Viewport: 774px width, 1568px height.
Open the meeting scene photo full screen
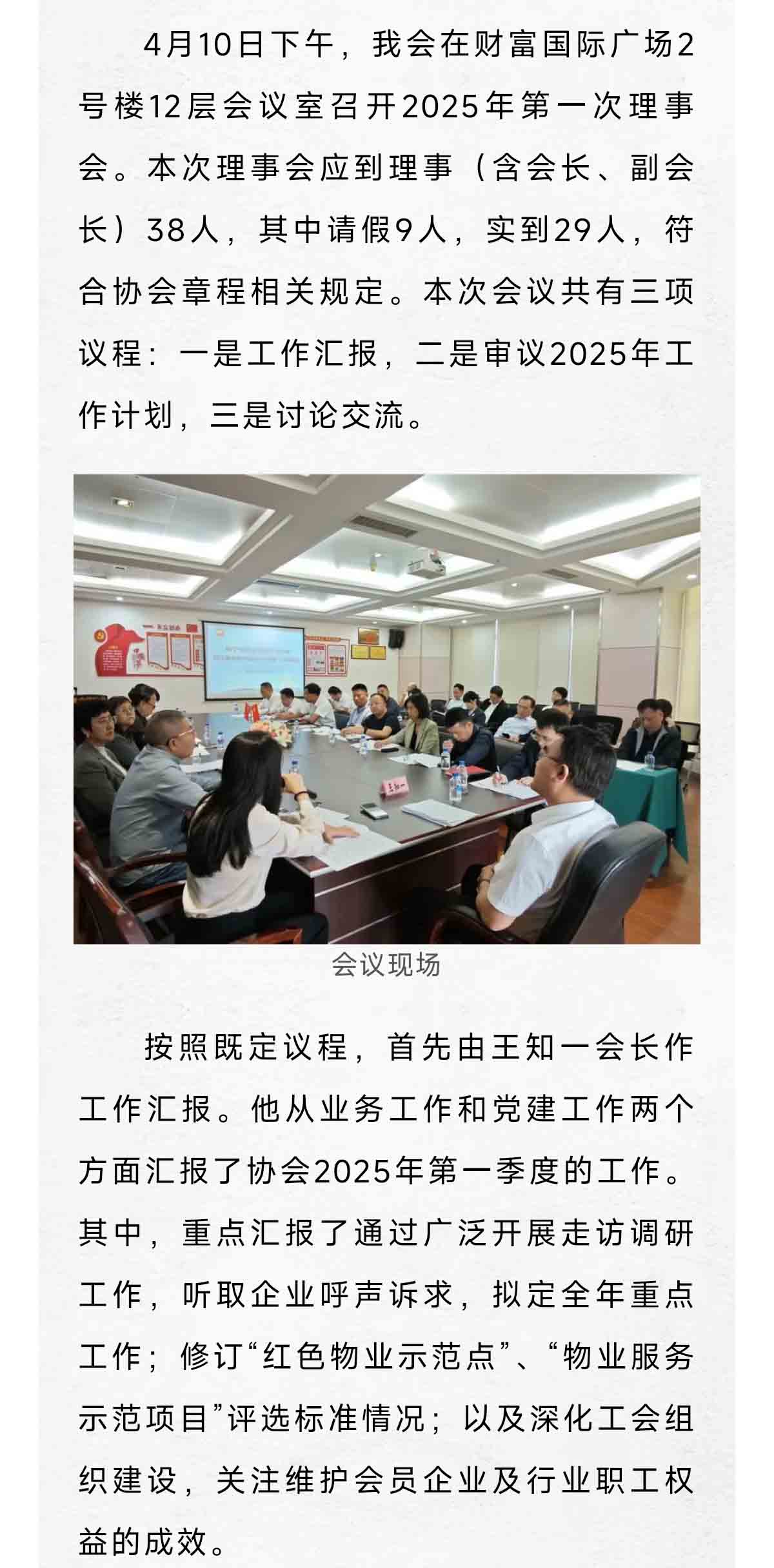point(387,709)
